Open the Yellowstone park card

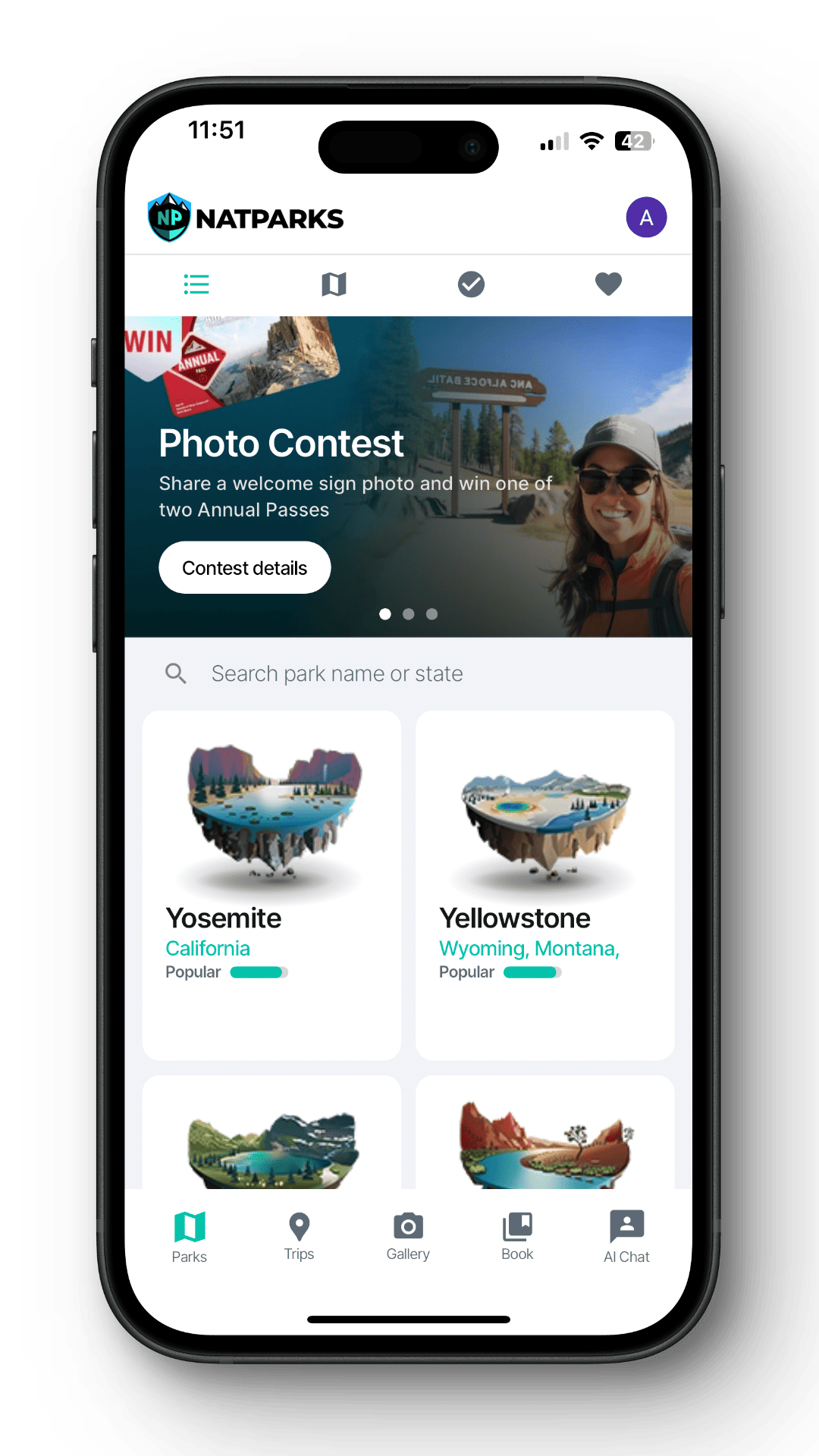point(544,884)
